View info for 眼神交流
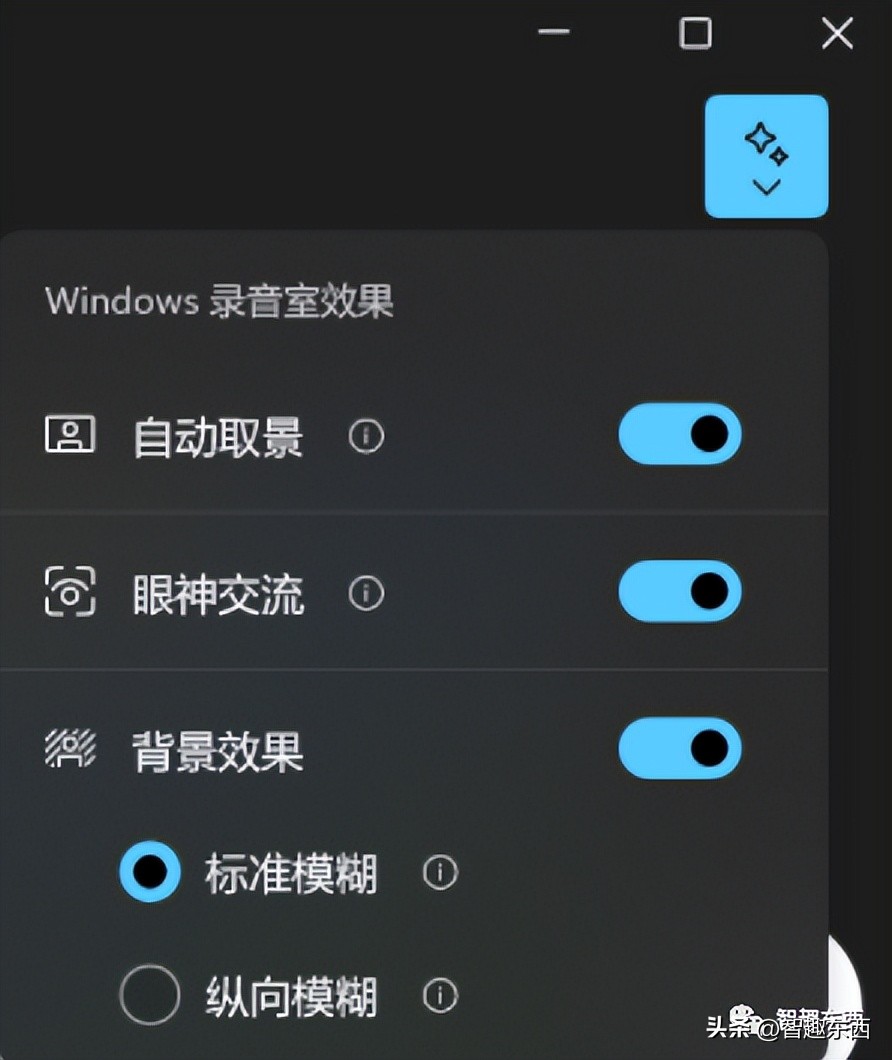This screenshot has height=1060, width=892. (366, 593)
